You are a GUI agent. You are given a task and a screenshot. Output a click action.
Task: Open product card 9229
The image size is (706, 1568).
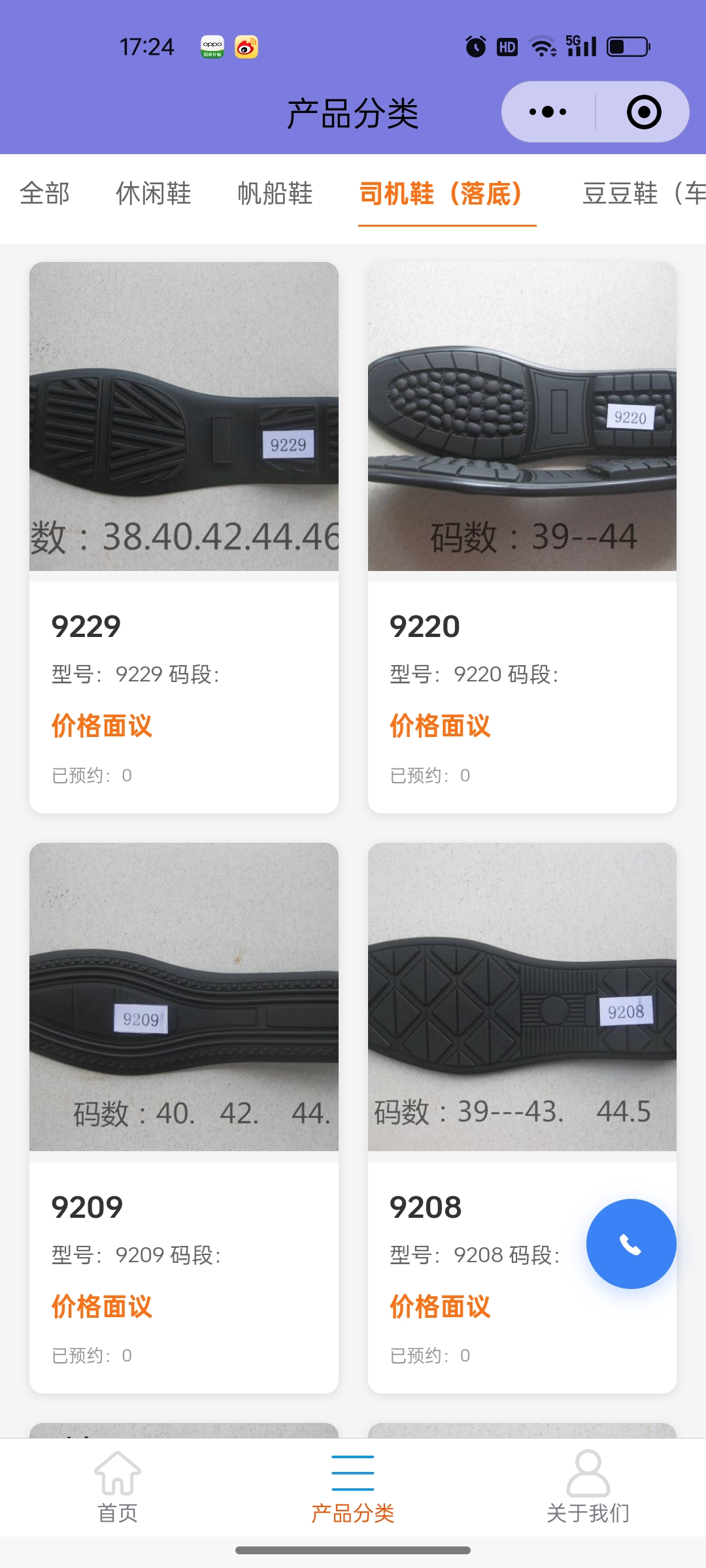(x=184, y=536)
